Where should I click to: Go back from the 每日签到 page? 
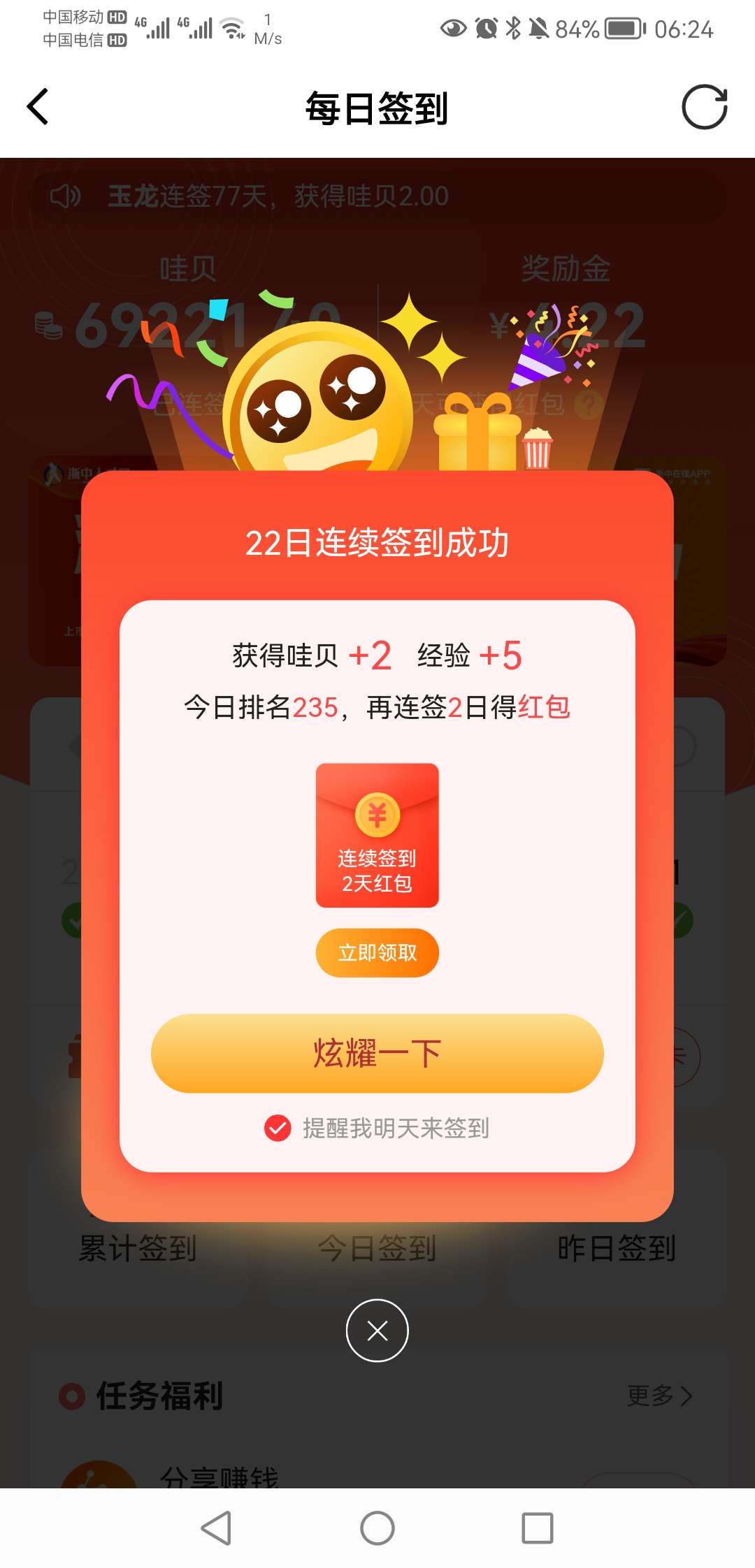[38, 107]
